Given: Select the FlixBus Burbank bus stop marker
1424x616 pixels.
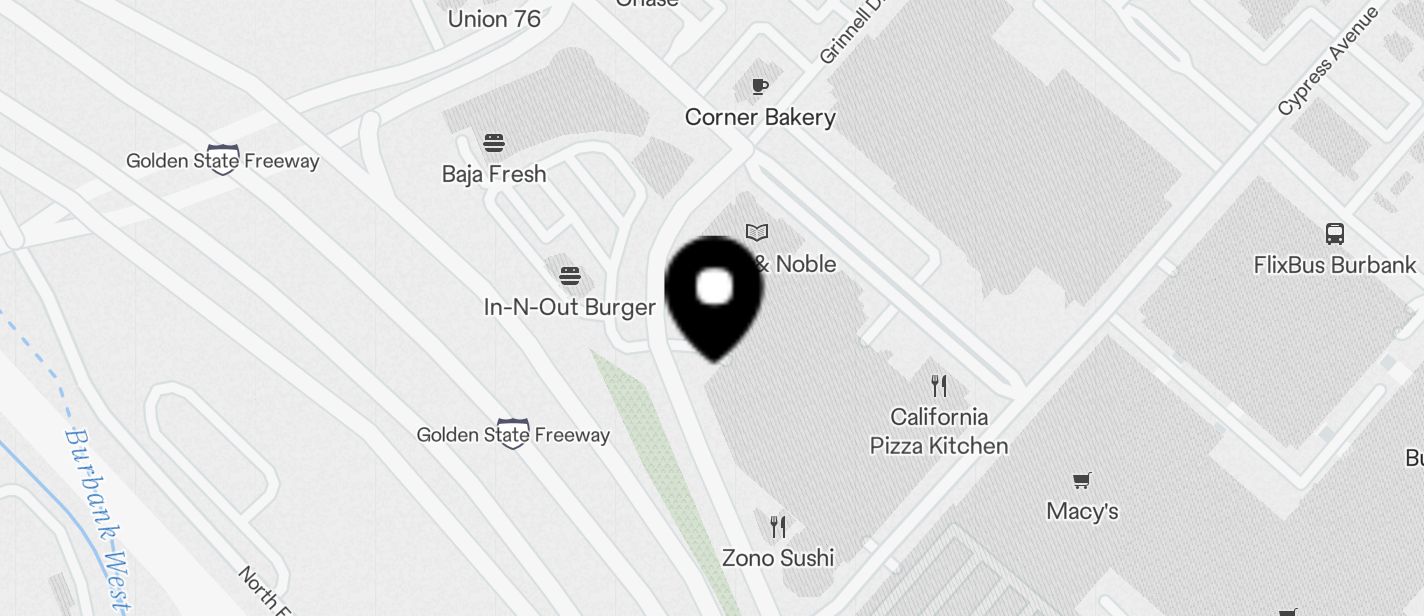Looking at the screenshot, I should [x=1334, y=234].
